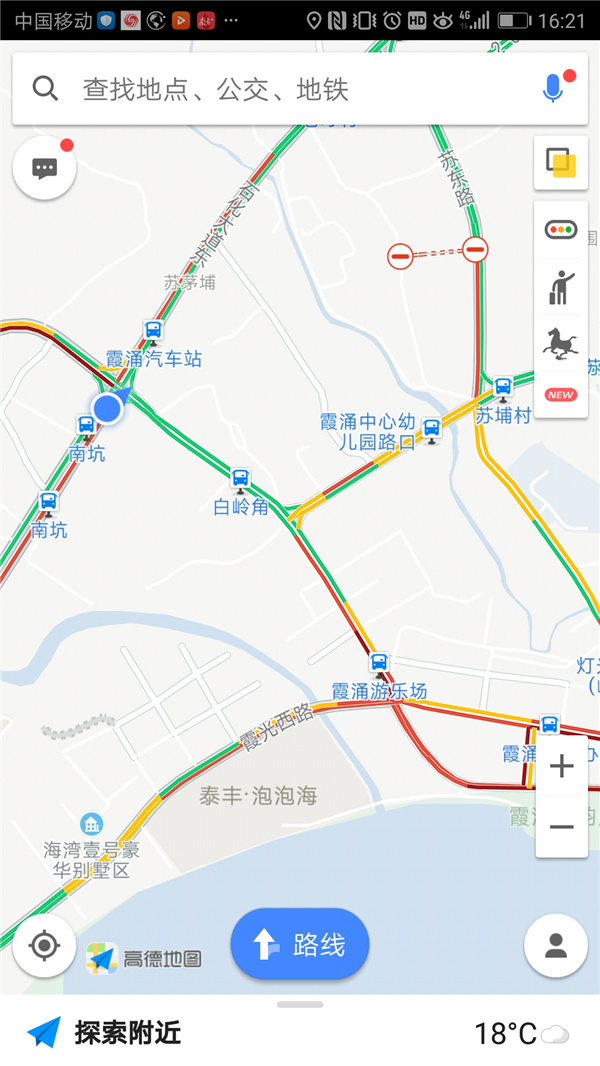
Task: Open the map layers selector
Action: pos(561,162)
